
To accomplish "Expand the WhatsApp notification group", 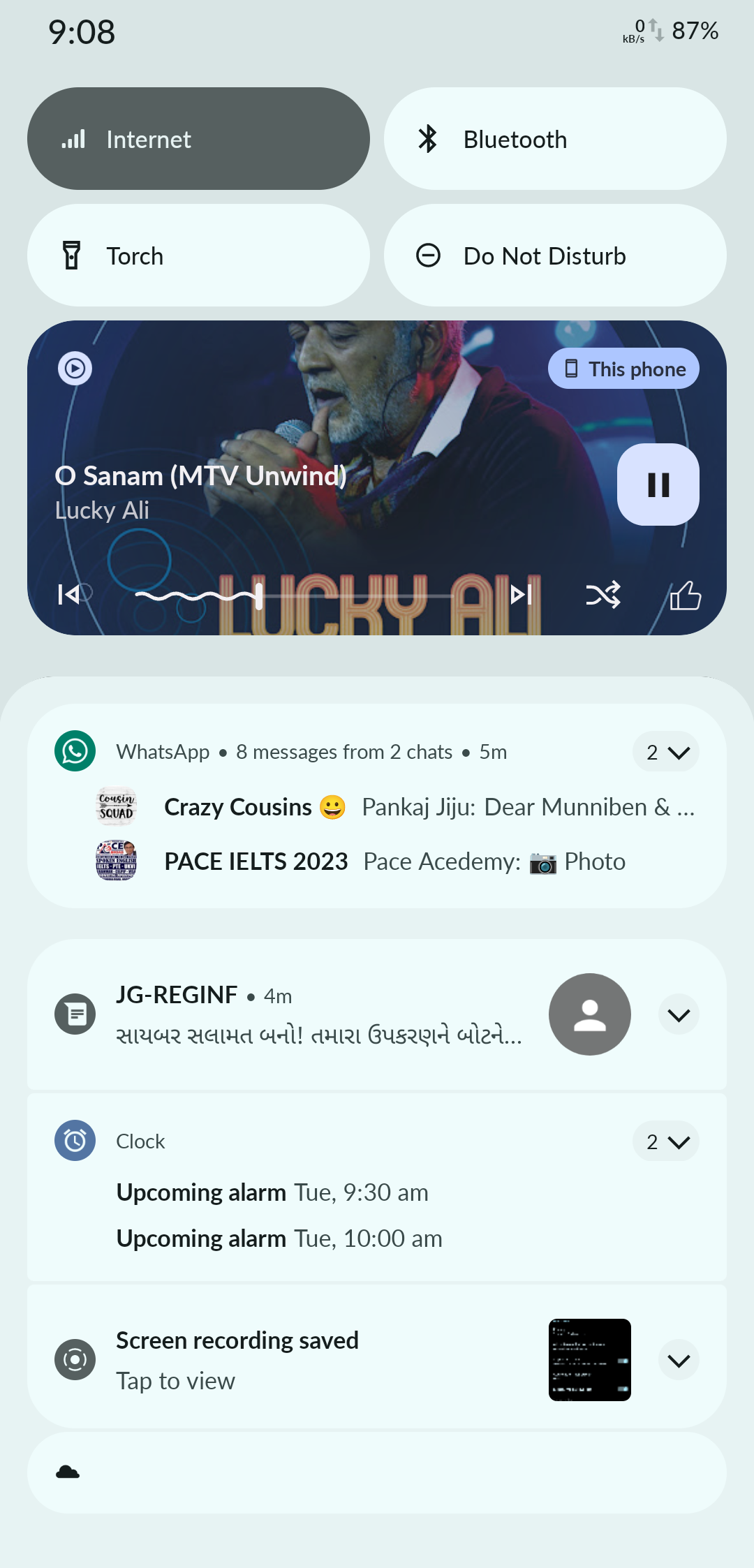I will pos(665,752).
